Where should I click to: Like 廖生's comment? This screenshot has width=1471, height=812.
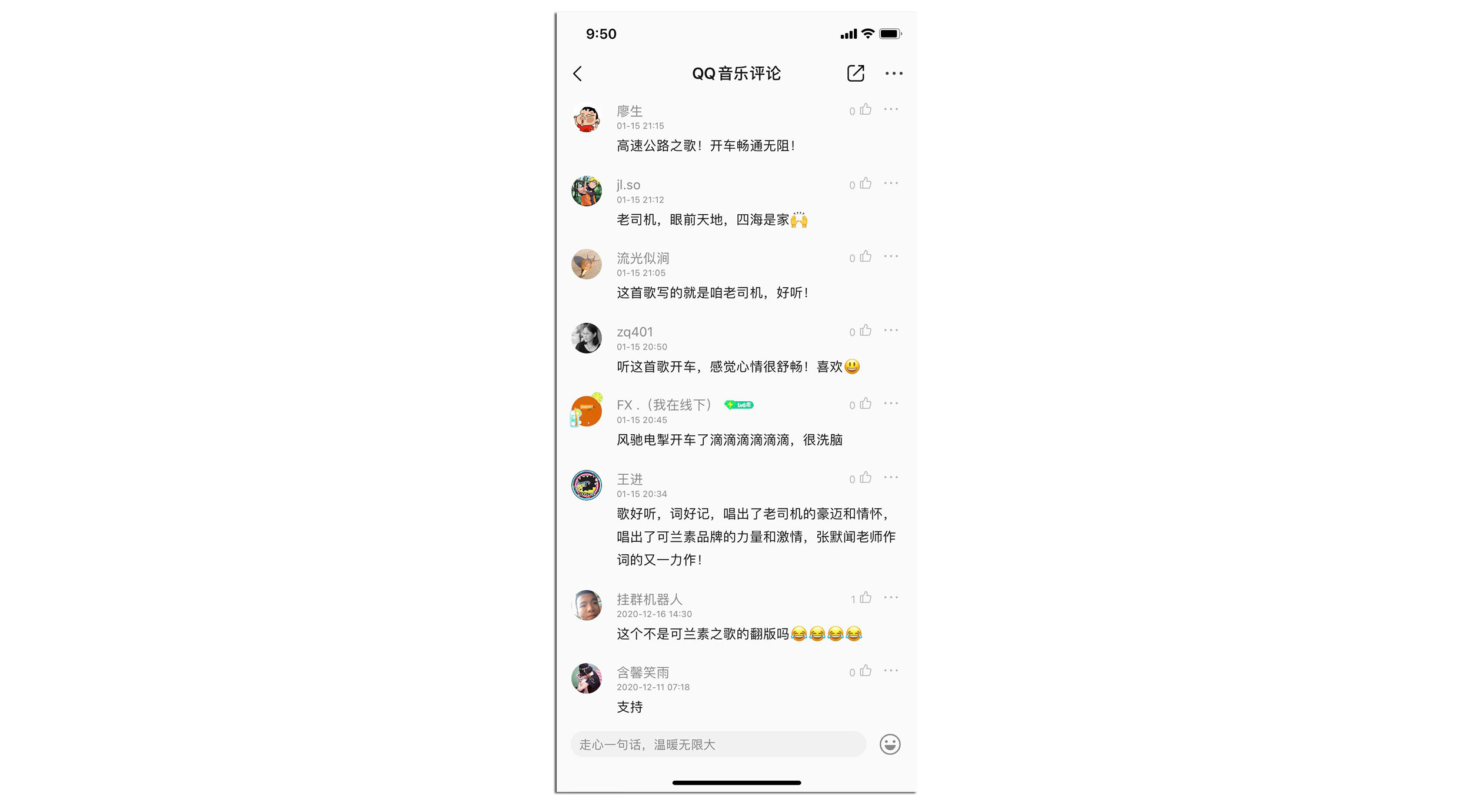pos(865,110)
